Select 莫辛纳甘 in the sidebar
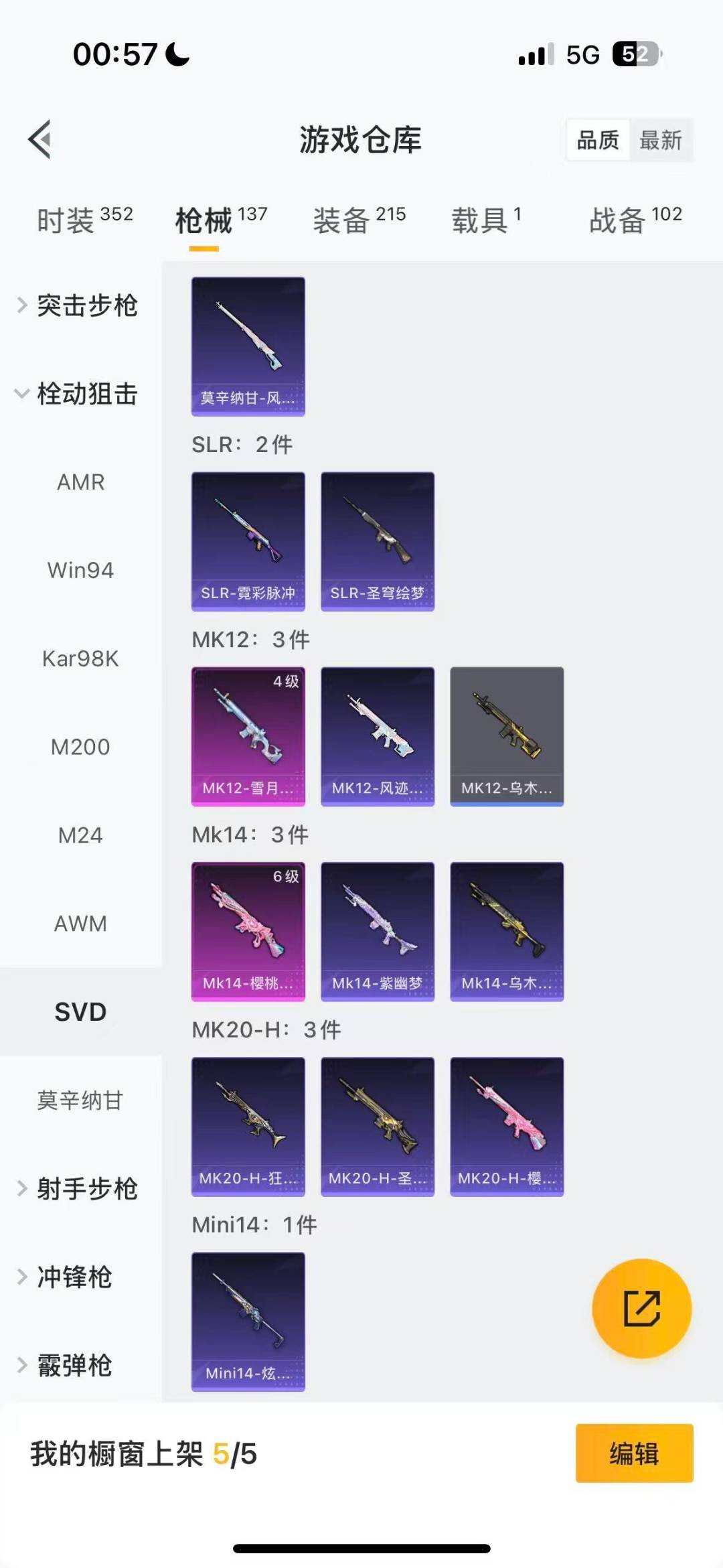This screenshot has width=723, height=1568. coord(80,1099)
